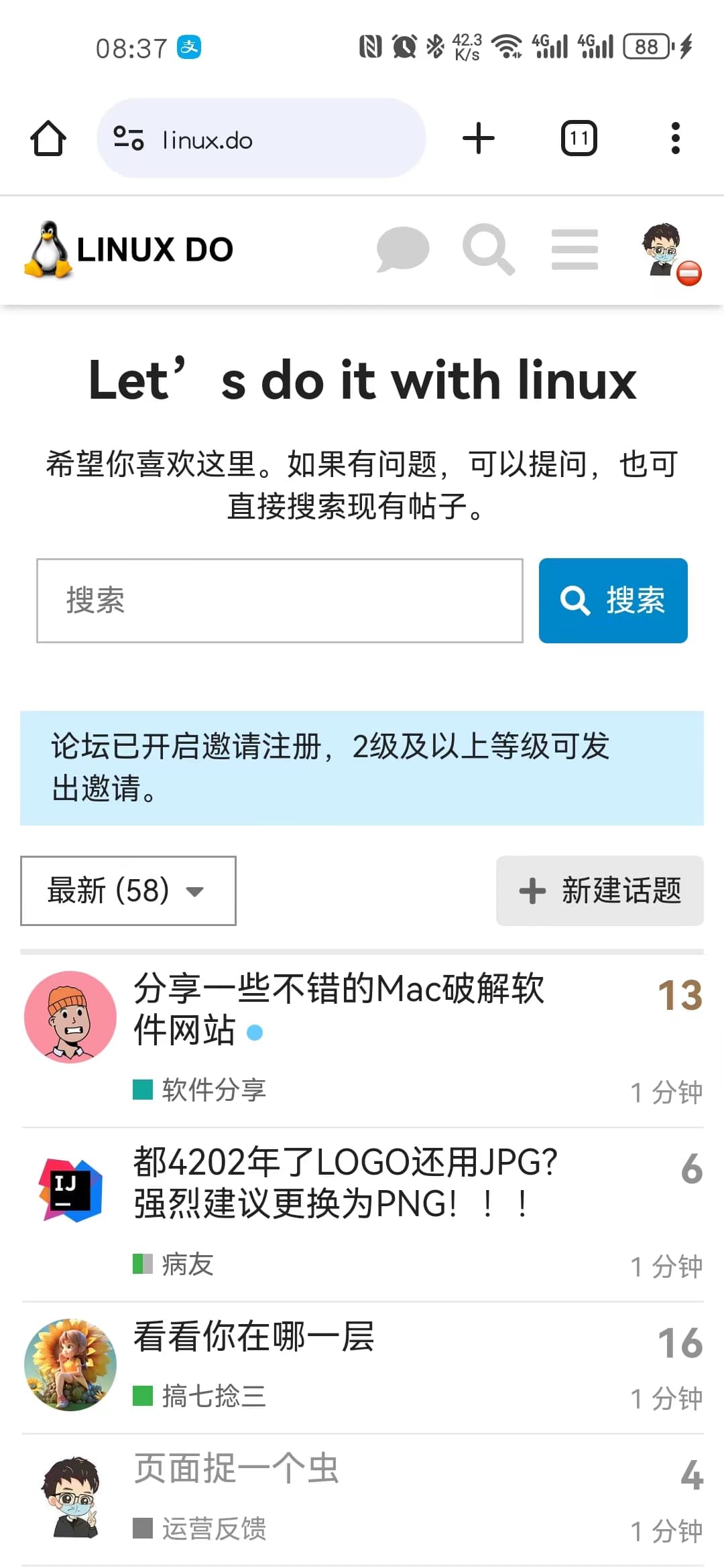Open the hamburger menu
724x1568 pixels.
click(x=575, y=249)
